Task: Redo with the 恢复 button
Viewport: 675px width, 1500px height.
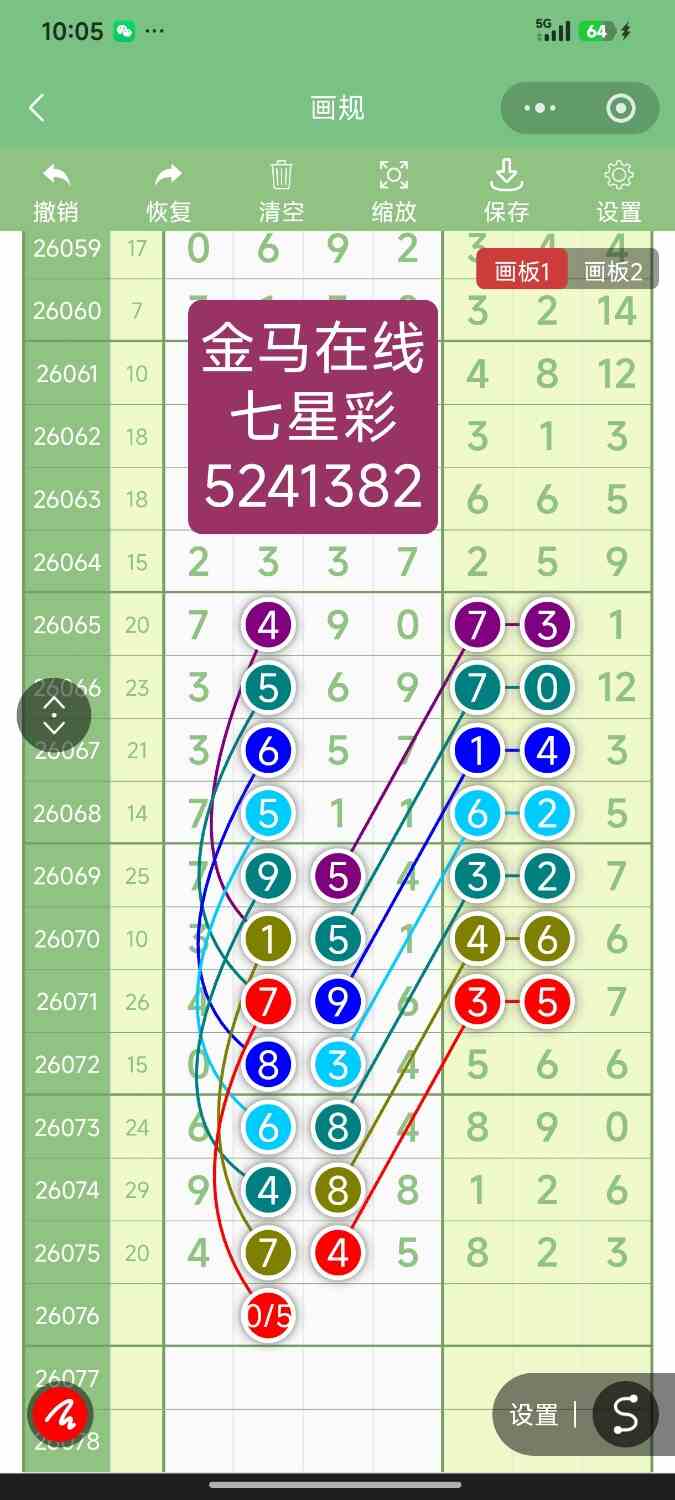Action: point(168,193)
